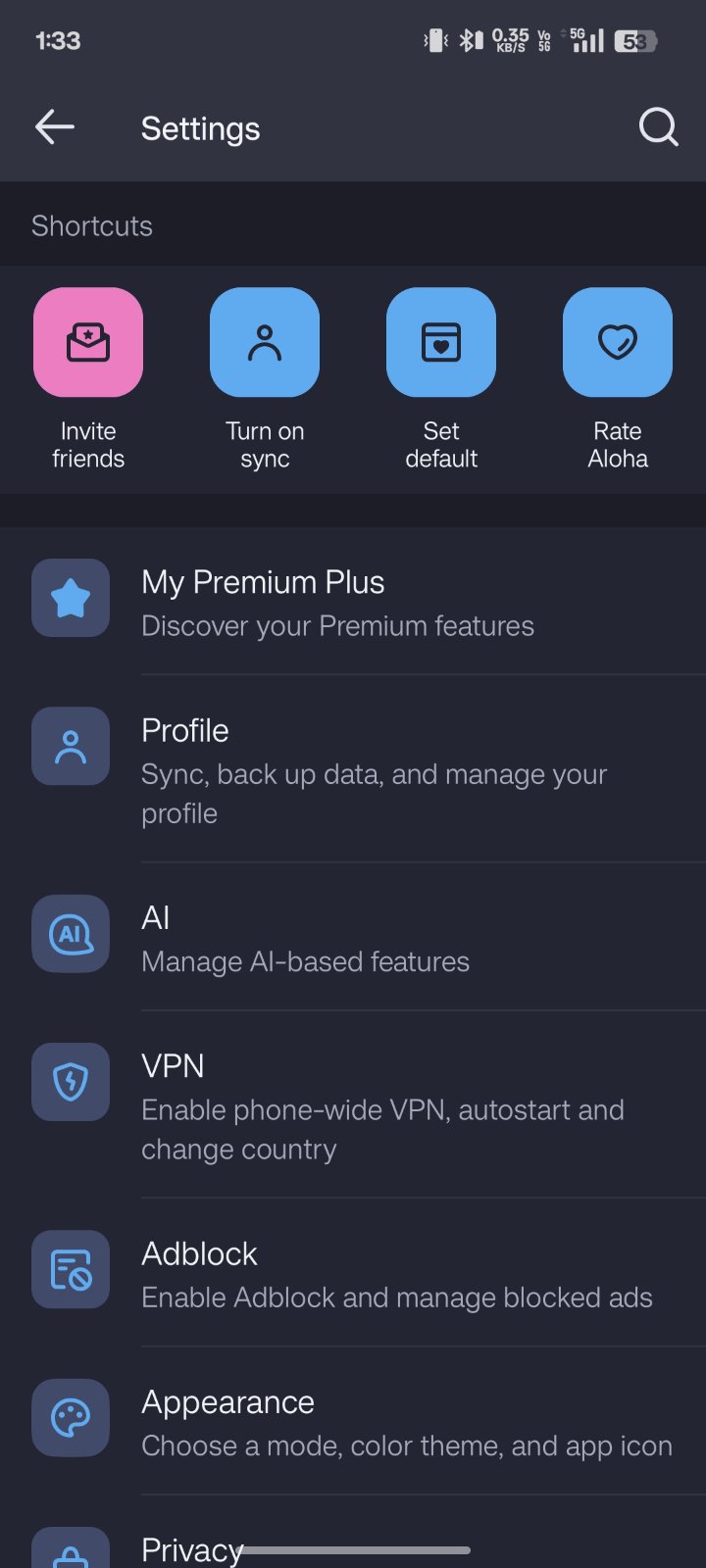Open Profile settings

pos(353,769)
